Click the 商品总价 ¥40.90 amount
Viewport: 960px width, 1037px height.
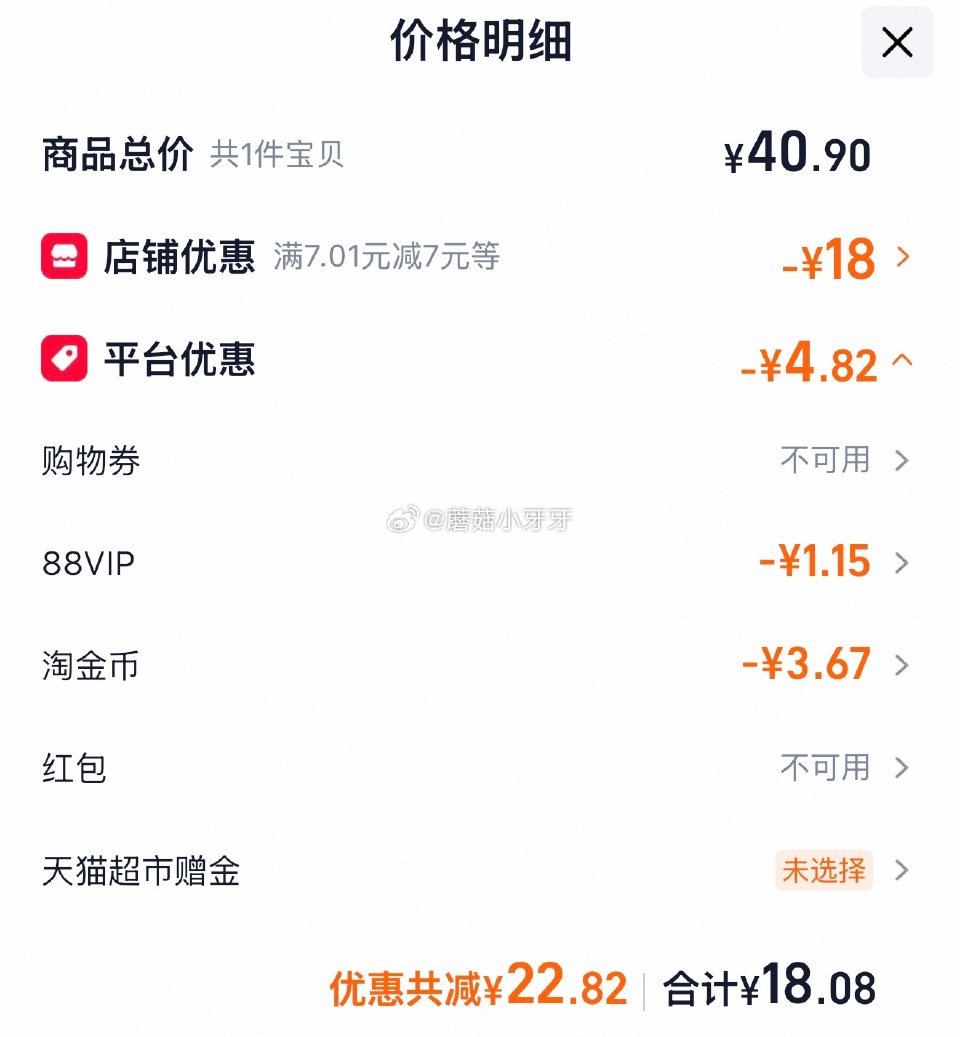pos(796,152)
